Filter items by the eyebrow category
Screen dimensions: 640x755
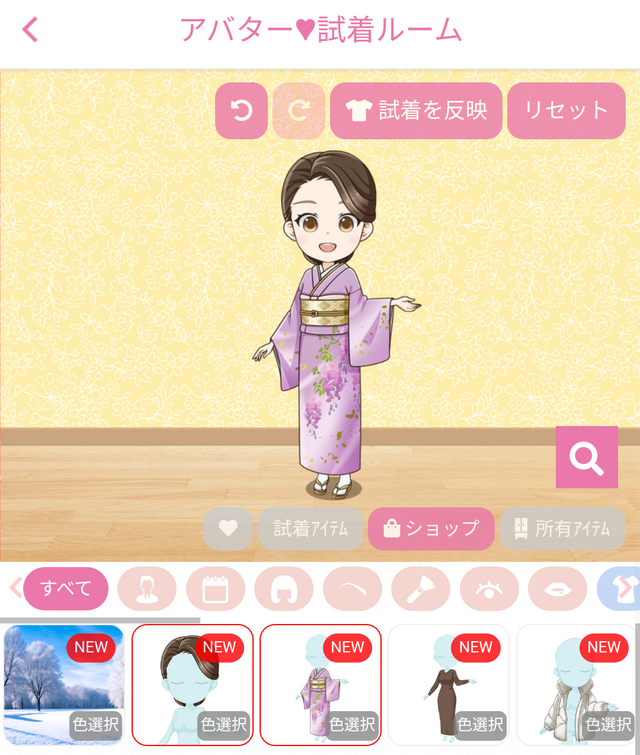pos(353,589)
